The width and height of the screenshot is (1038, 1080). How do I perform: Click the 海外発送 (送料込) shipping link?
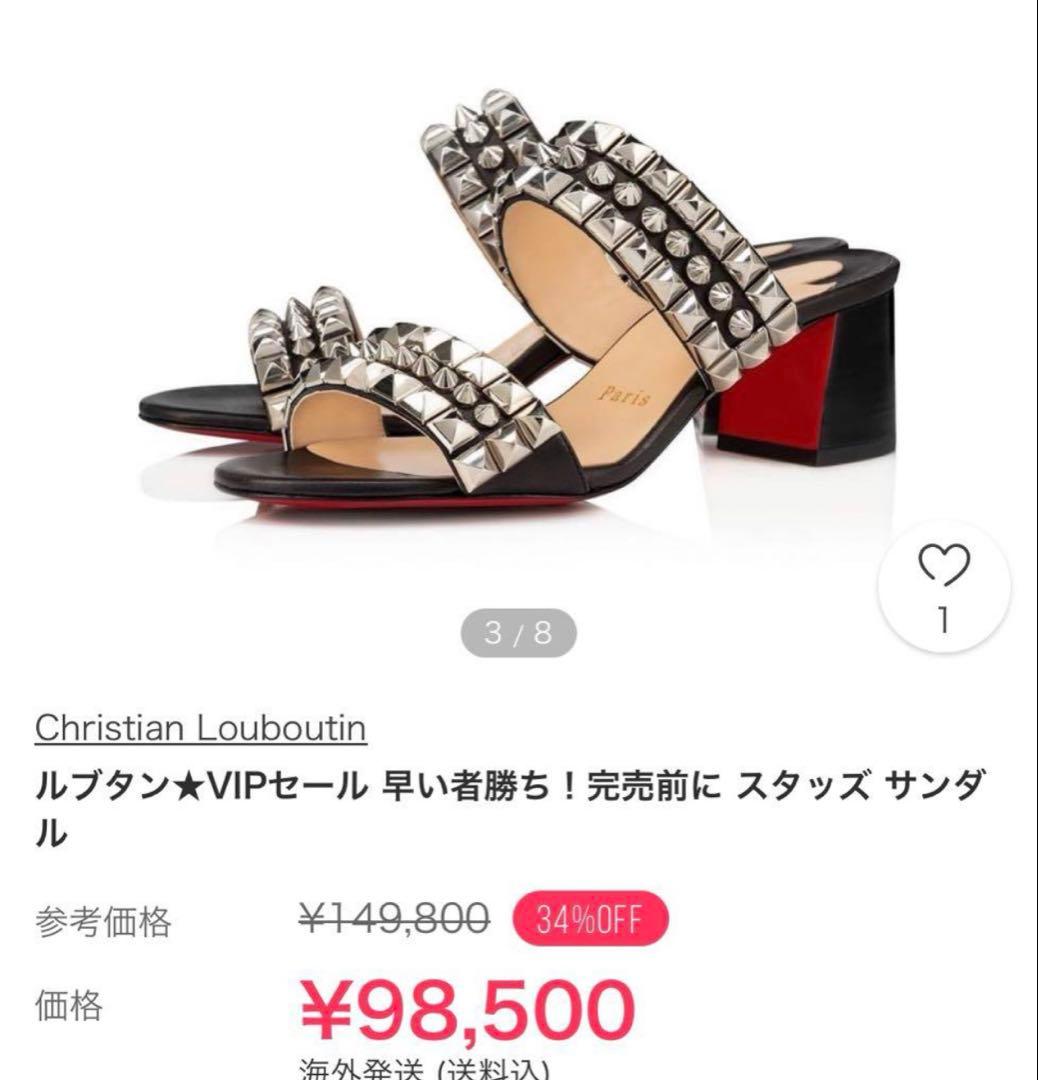click(430, 1070)
